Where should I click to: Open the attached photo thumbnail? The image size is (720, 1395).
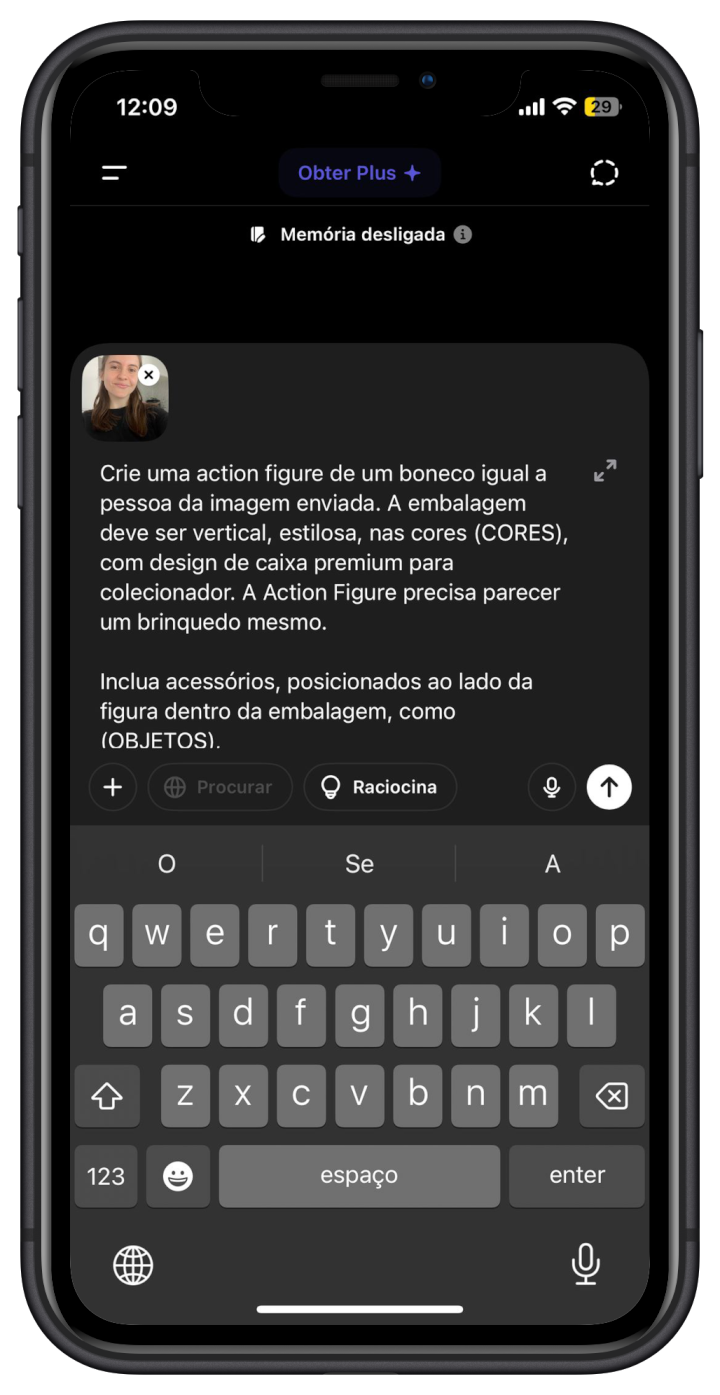point(120,405)
